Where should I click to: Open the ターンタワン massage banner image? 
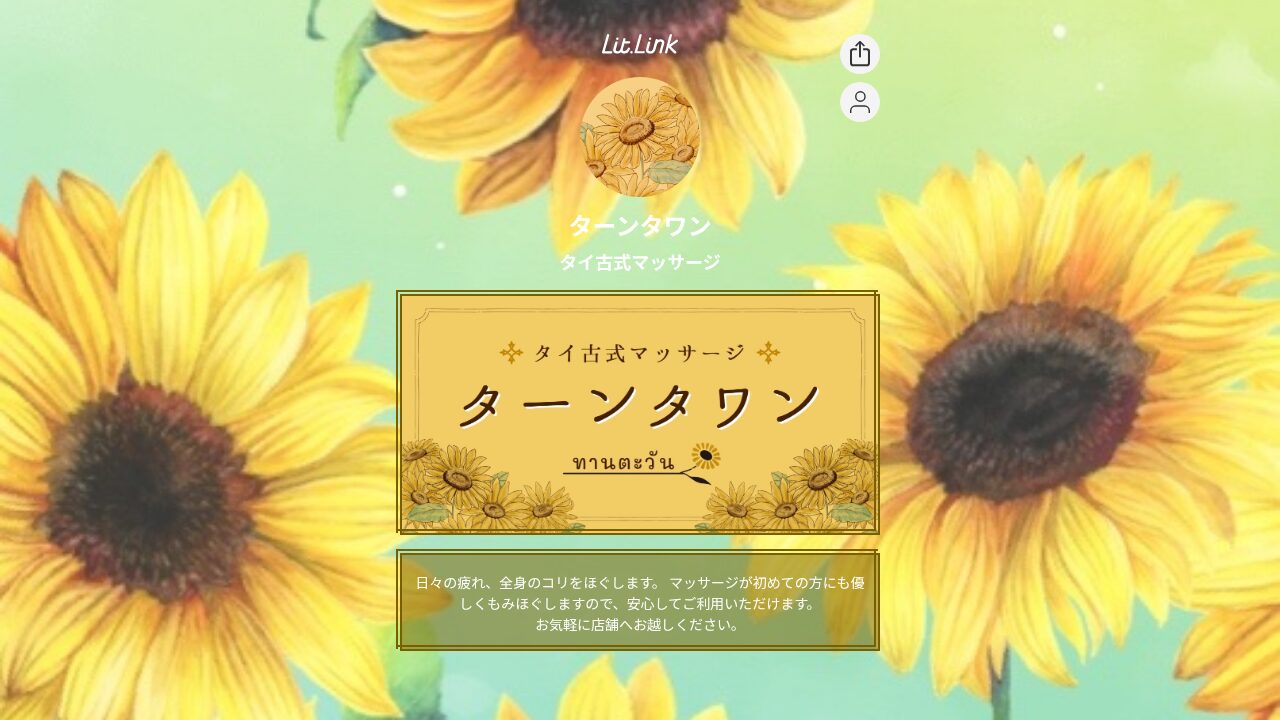(x=638, y=412)
